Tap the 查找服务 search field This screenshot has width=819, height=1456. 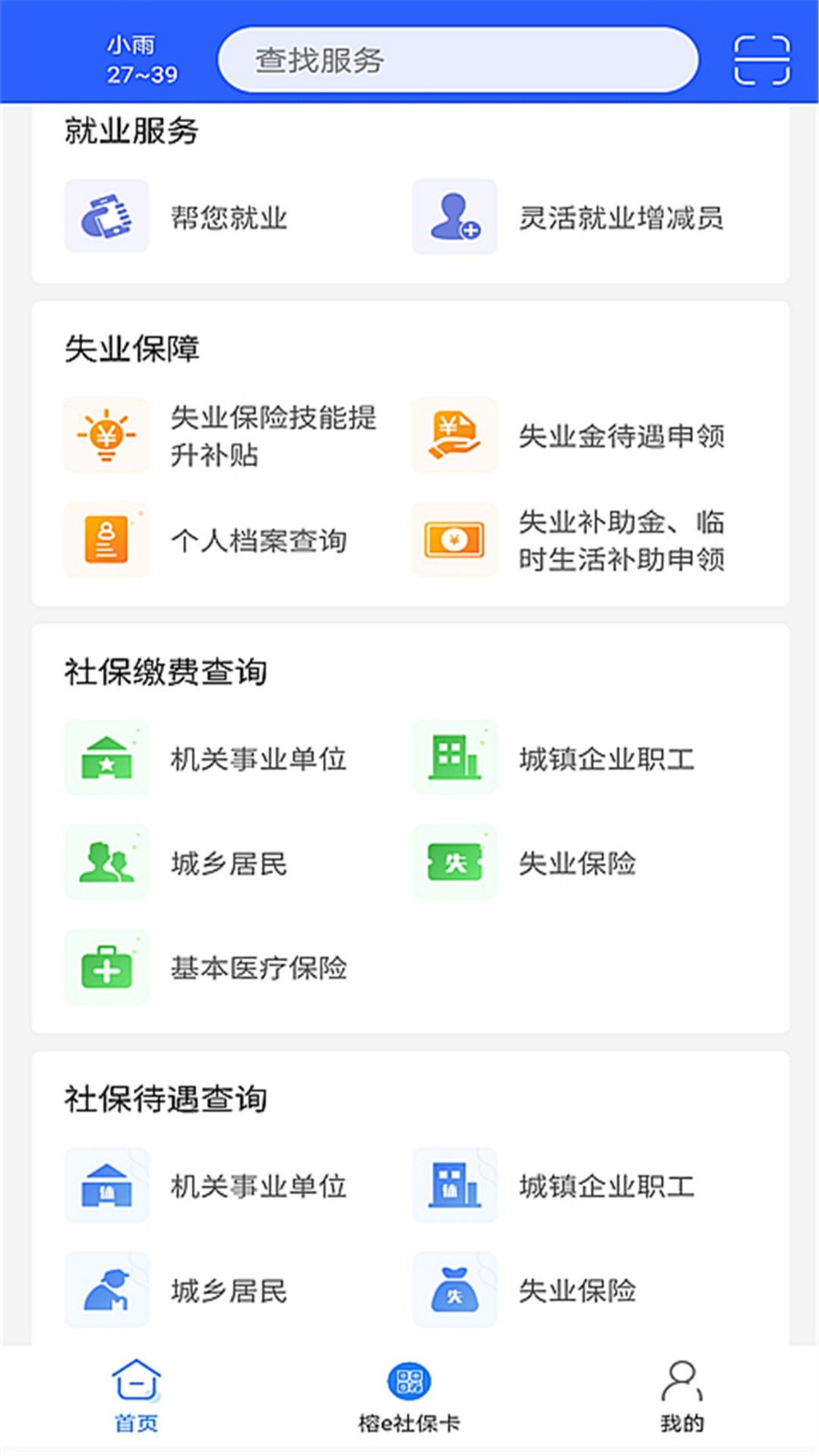point(457,58)
